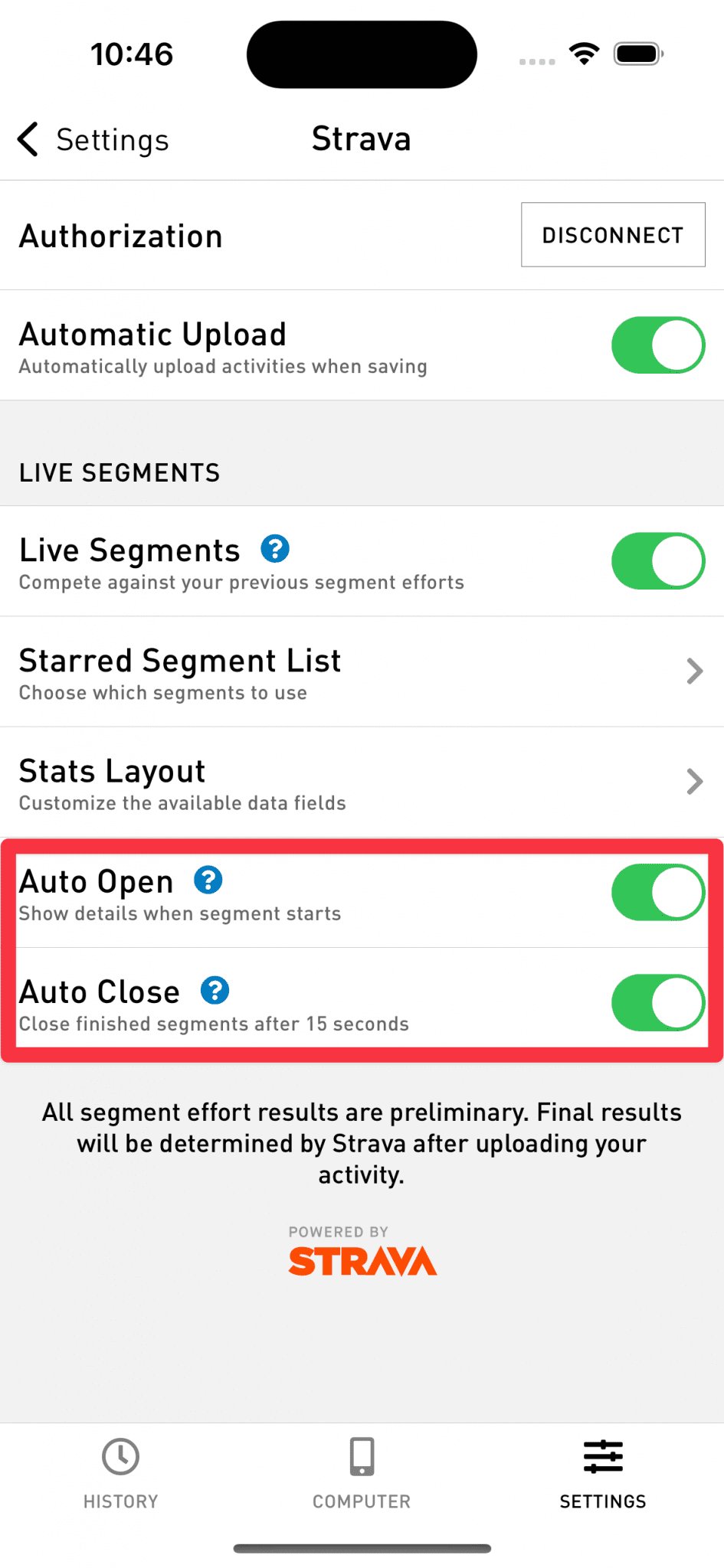The width and height of the screenshot is (724, 1568).
Task: Tap the clock icon above History
Action: 120,1455
